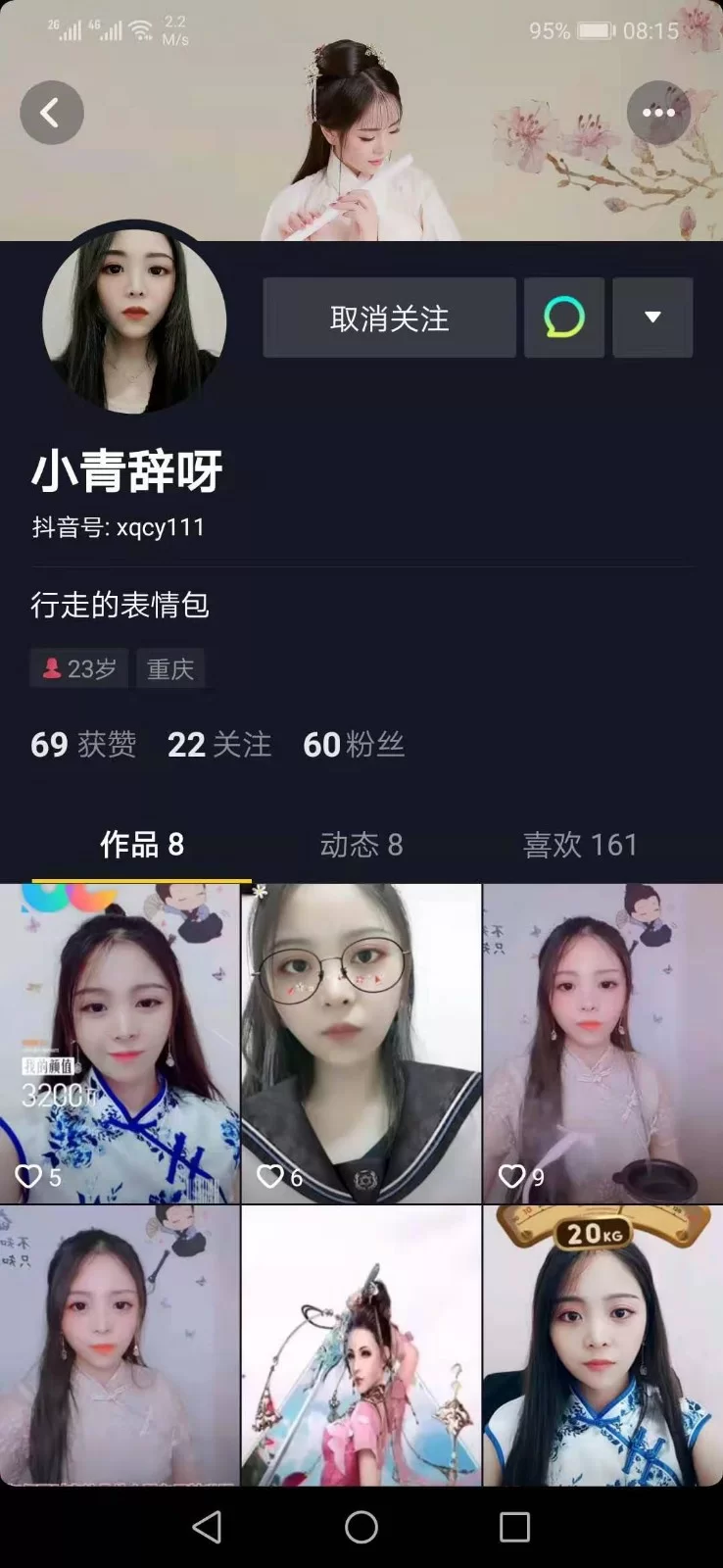The width and height of the screenshot is (723, 1568).
Task: Open the video with 9 likes
Action: click(602, 1043)
